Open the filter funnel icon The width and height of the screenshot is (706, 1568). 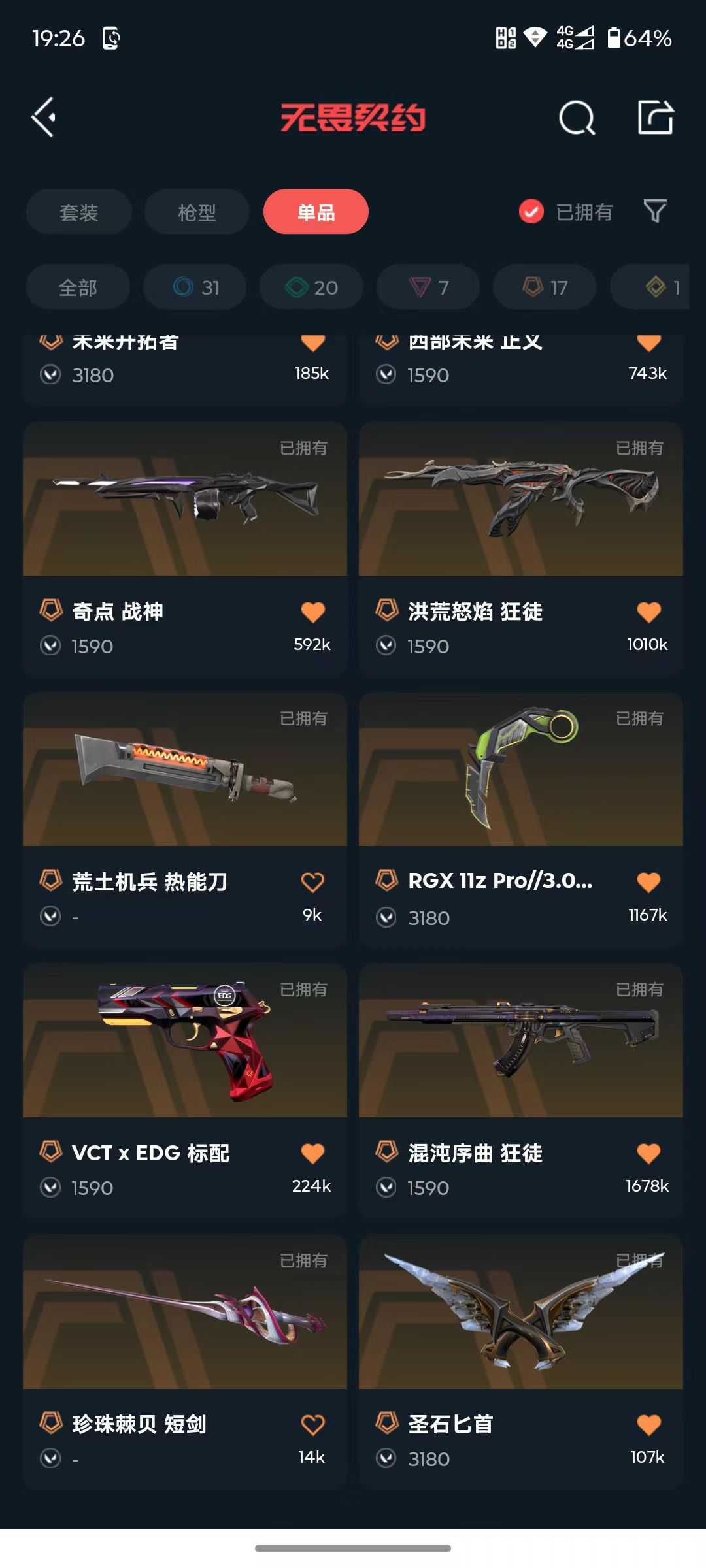(x=654, y=212)
